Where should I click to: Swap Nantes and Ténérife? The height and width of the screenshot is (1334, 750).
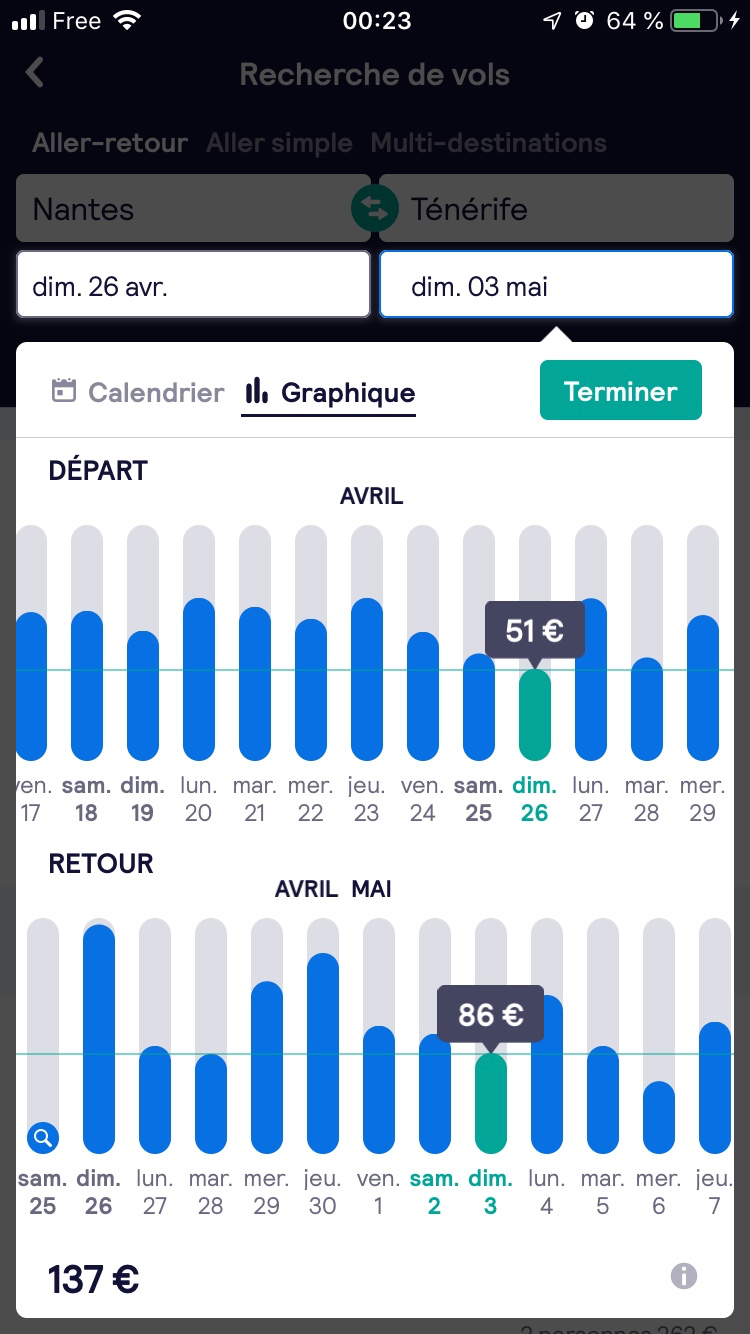coord(374,209)
